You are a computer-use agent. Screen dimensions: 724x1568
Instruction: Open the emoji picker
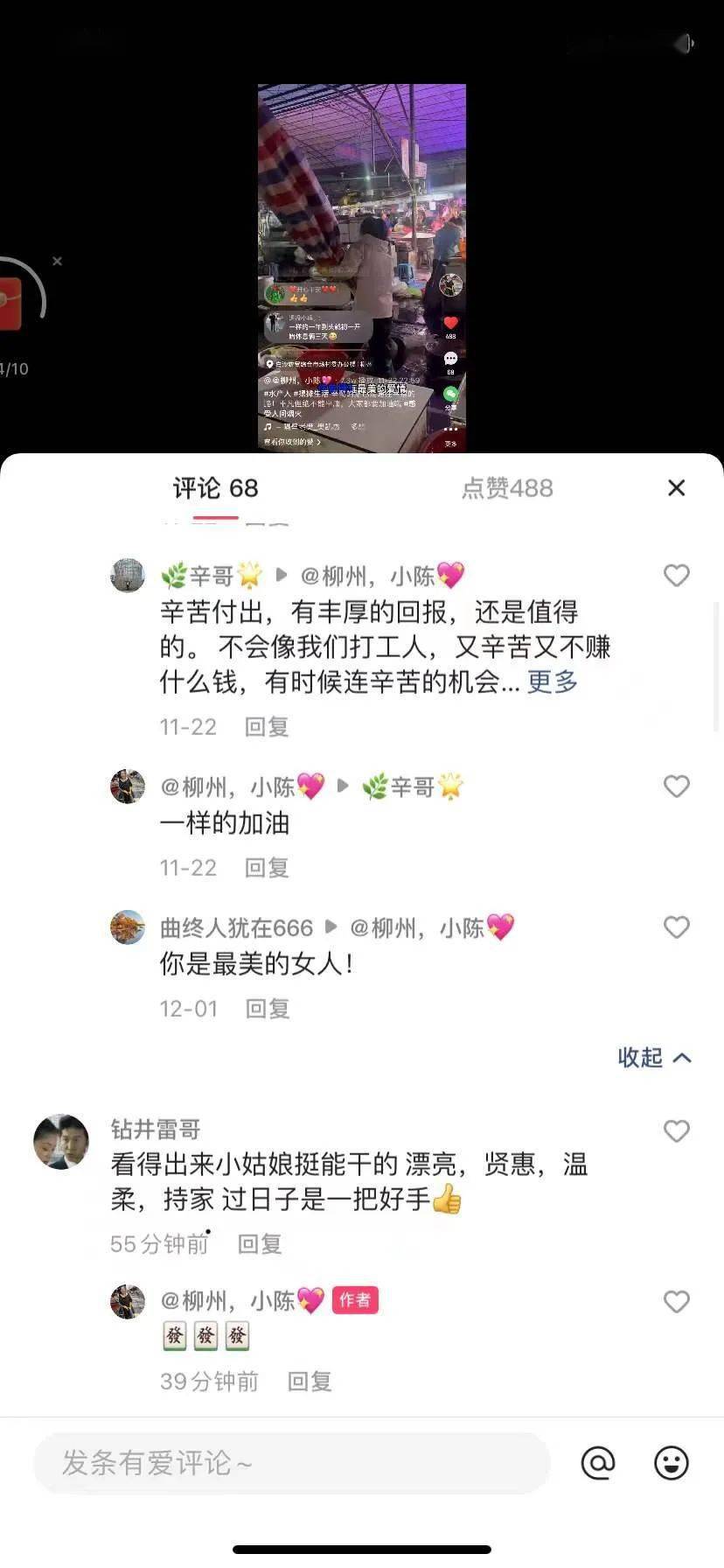coord(671,1462)
